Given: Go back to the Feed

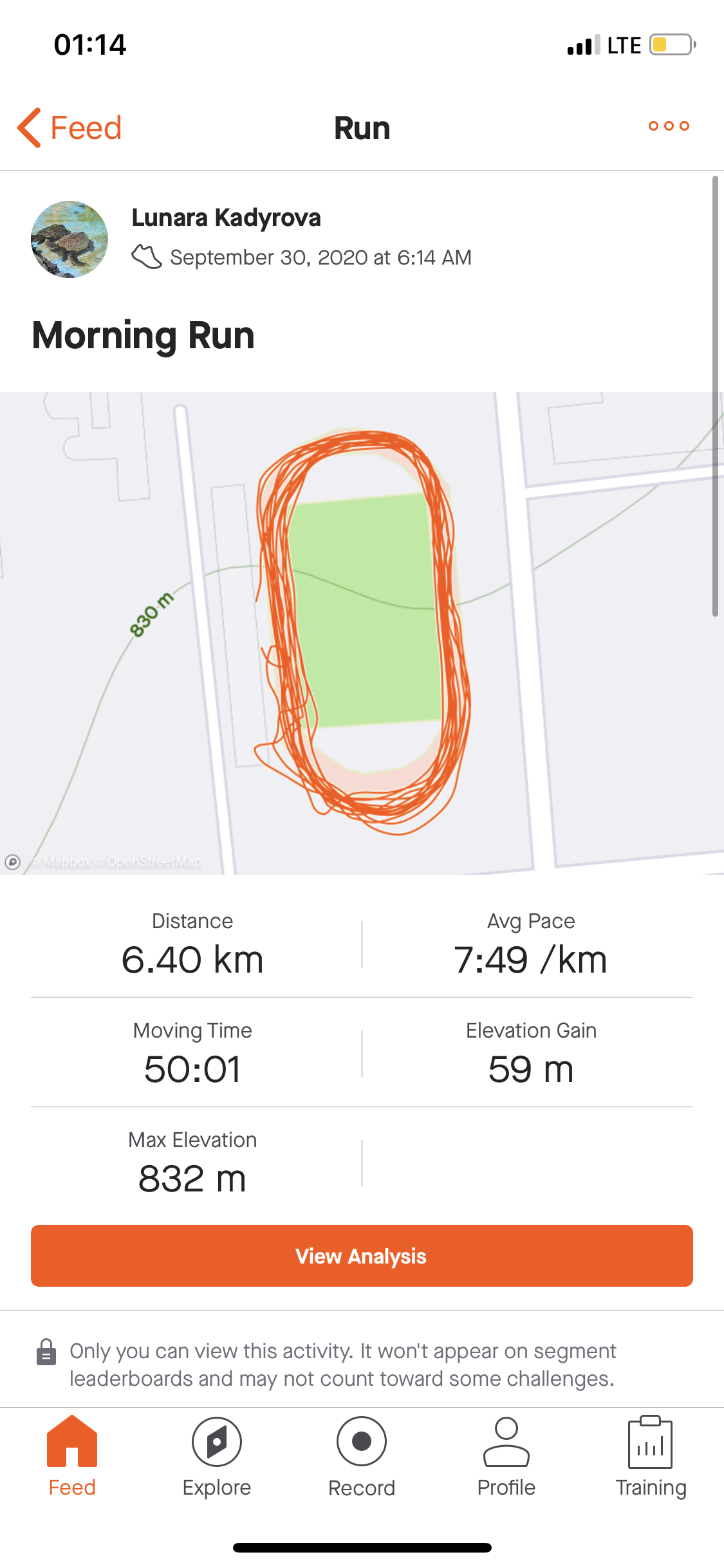Looking at the screenshot, I should coord(70,127).
